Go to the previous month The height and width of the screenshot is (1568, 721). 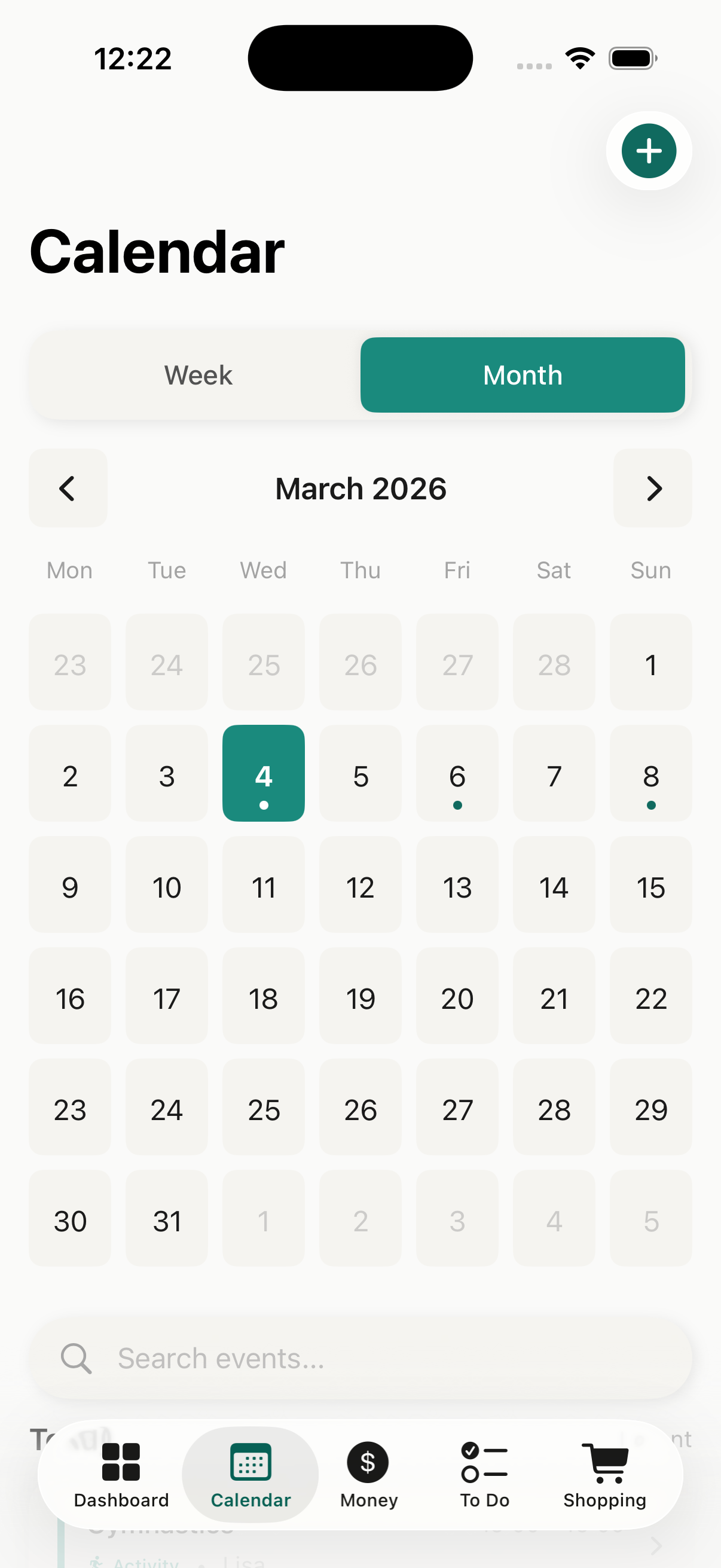(68, 488)
